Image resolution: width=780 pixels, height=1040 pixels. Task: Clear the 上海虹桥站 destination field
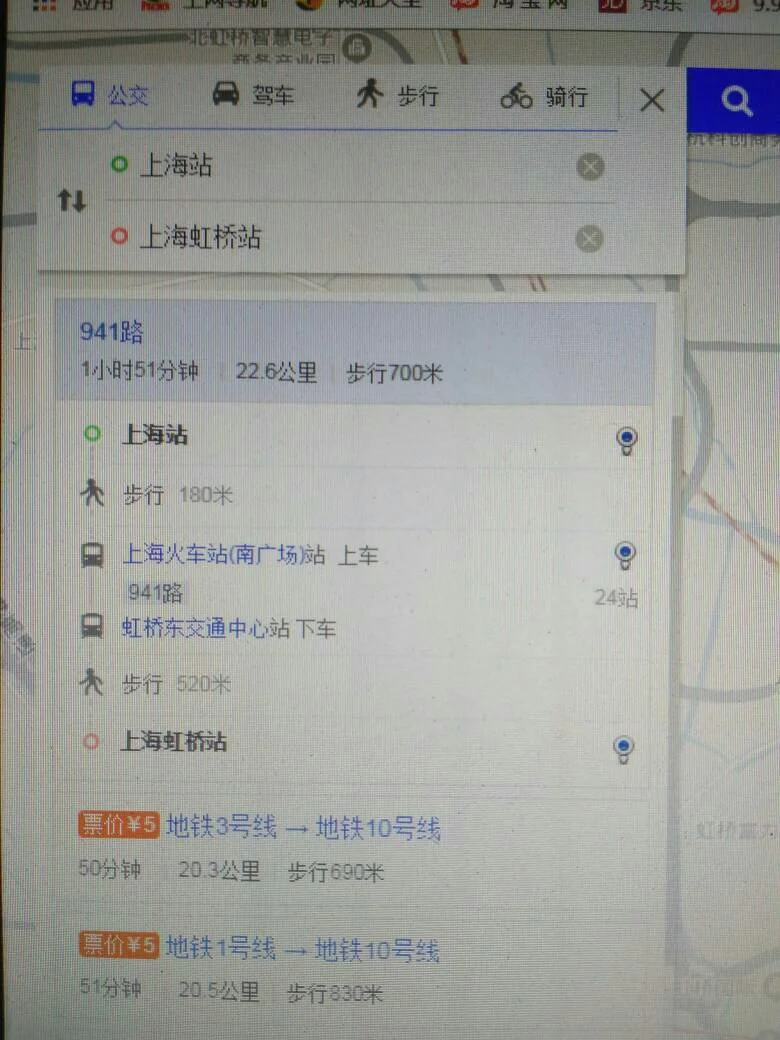pos(588,238)
